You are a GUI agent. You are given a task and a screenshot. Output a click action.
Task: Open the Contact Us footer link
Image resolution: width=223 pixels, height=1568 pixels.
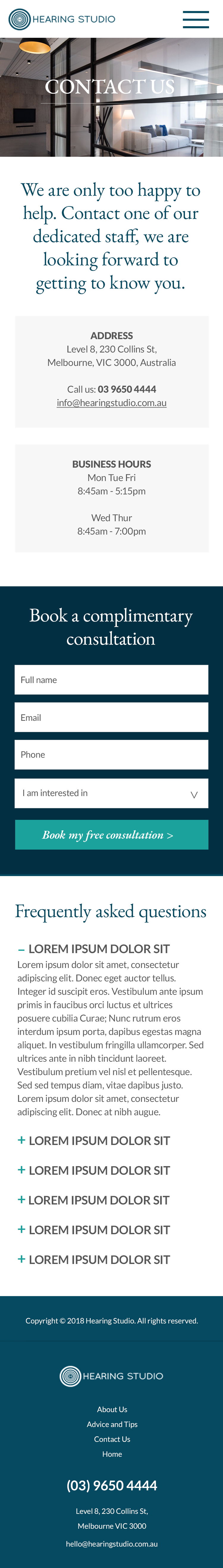pos(112,1439)
